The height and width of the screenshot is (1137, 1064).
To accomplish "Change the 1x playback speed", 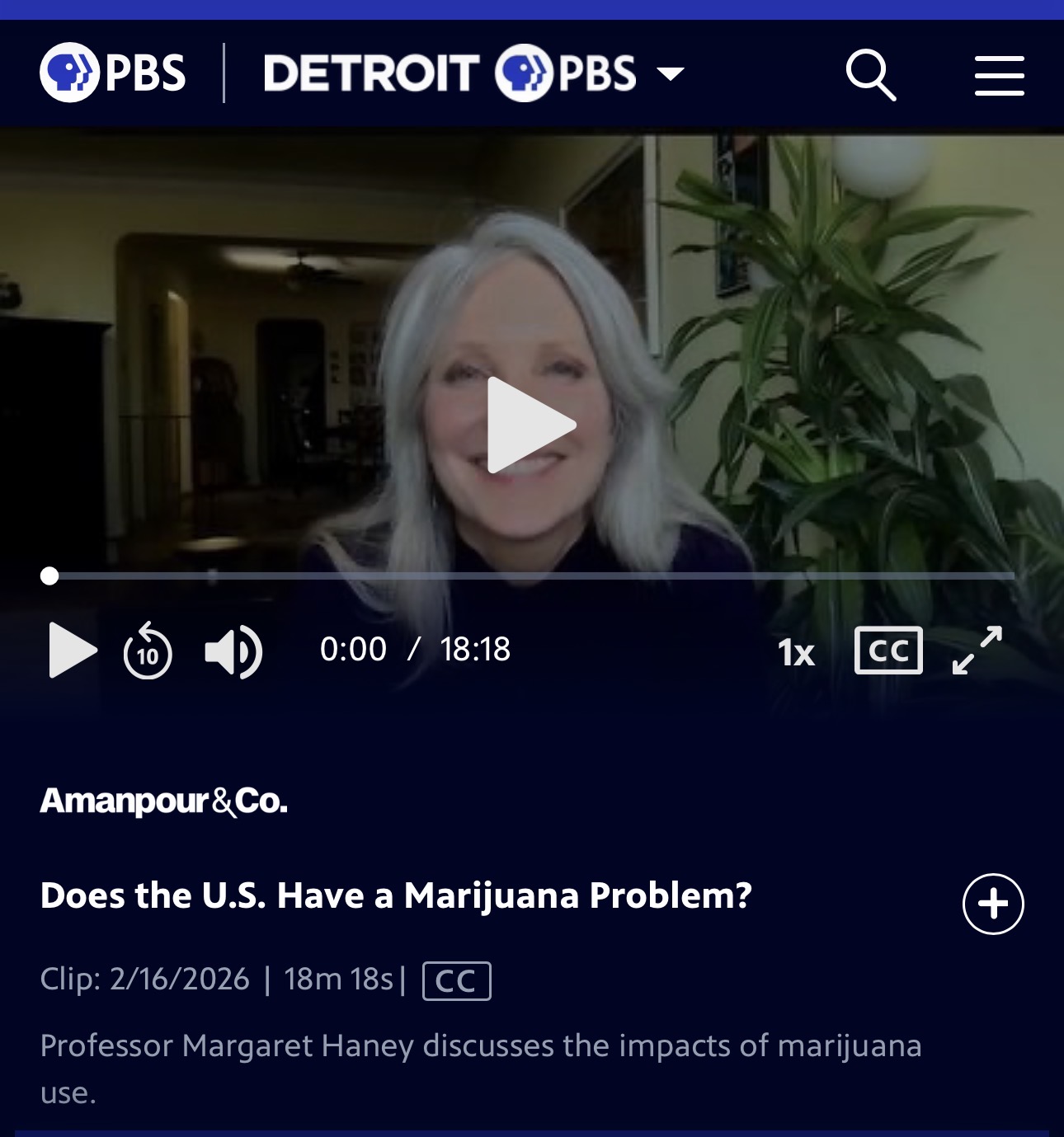I will point(796,653).
